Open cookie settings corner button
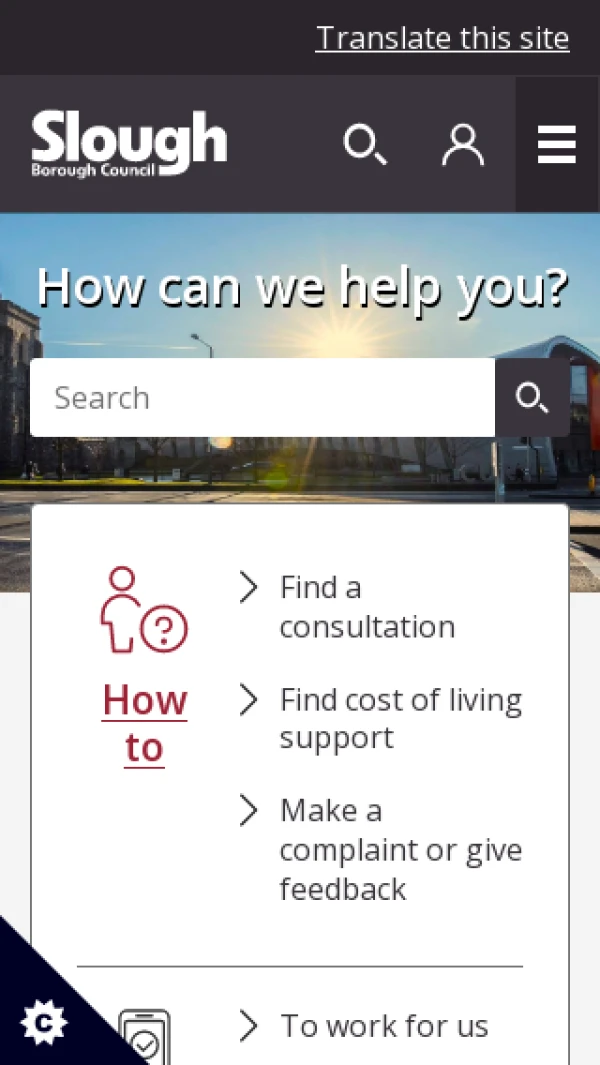 42,1021
